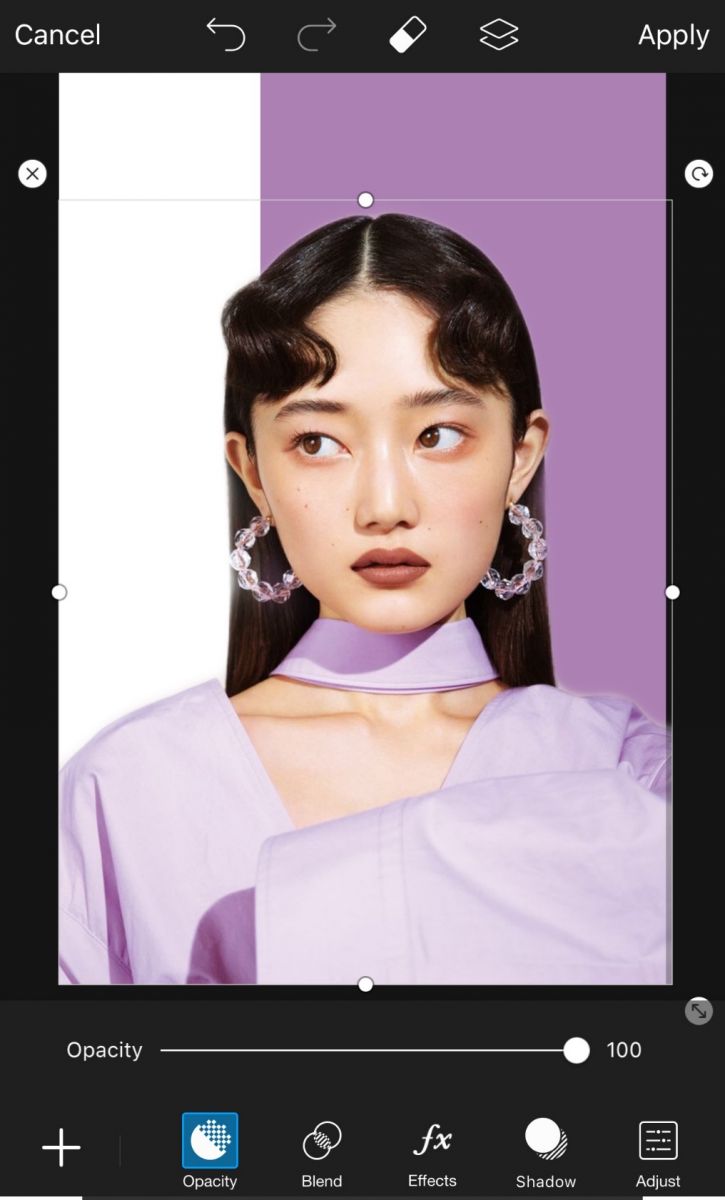Open the Effects tool
725x1200 pixels.
click(432, 1150)
